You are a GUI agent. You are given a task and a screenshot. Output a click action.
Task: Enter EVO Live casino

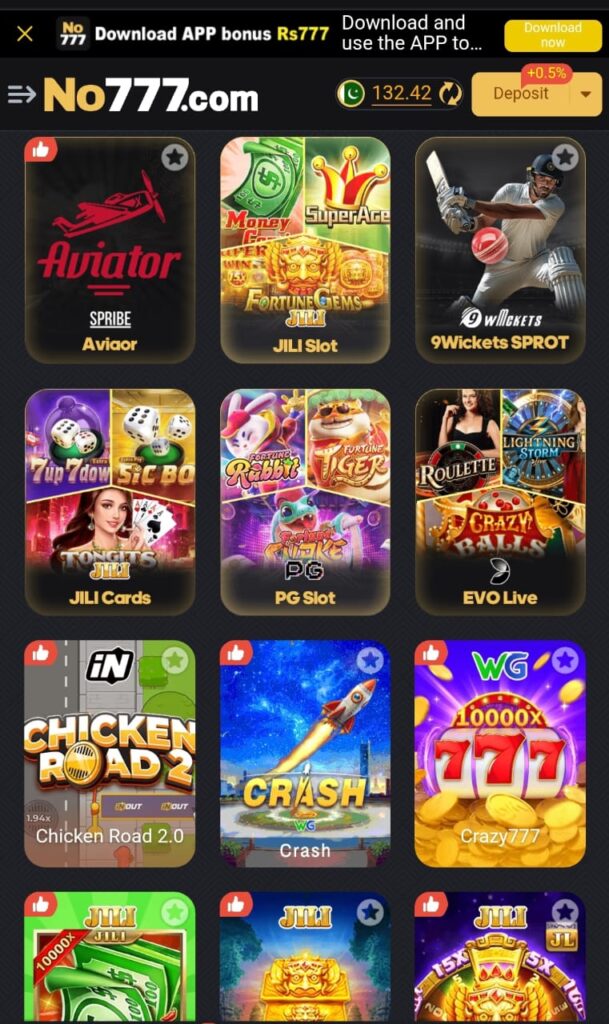tap(500, 501)
